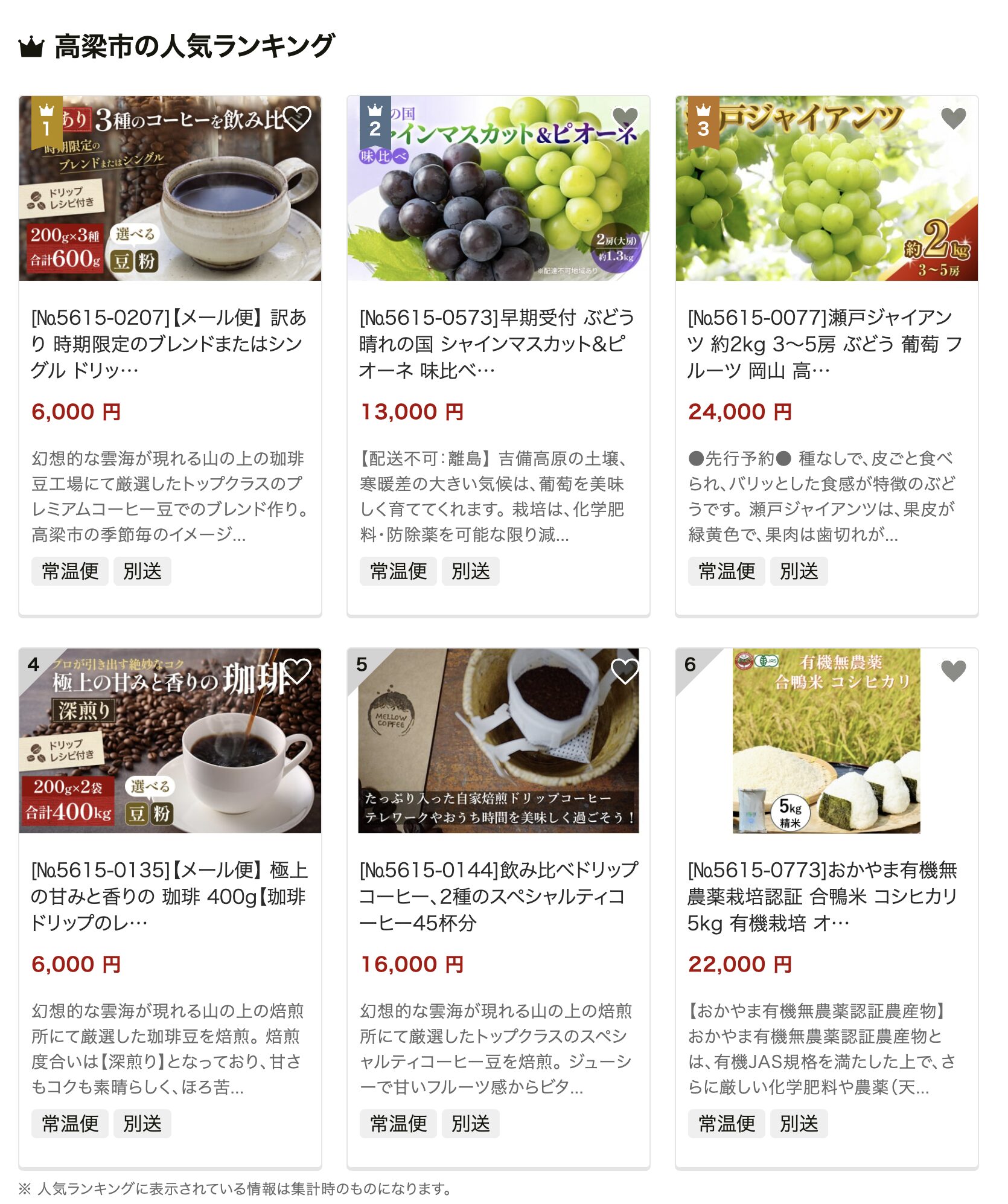1008x1204 pixels.
Task: Open the 極上の甘みと香りの珈琲 400g card
Action: click(169, 895)
